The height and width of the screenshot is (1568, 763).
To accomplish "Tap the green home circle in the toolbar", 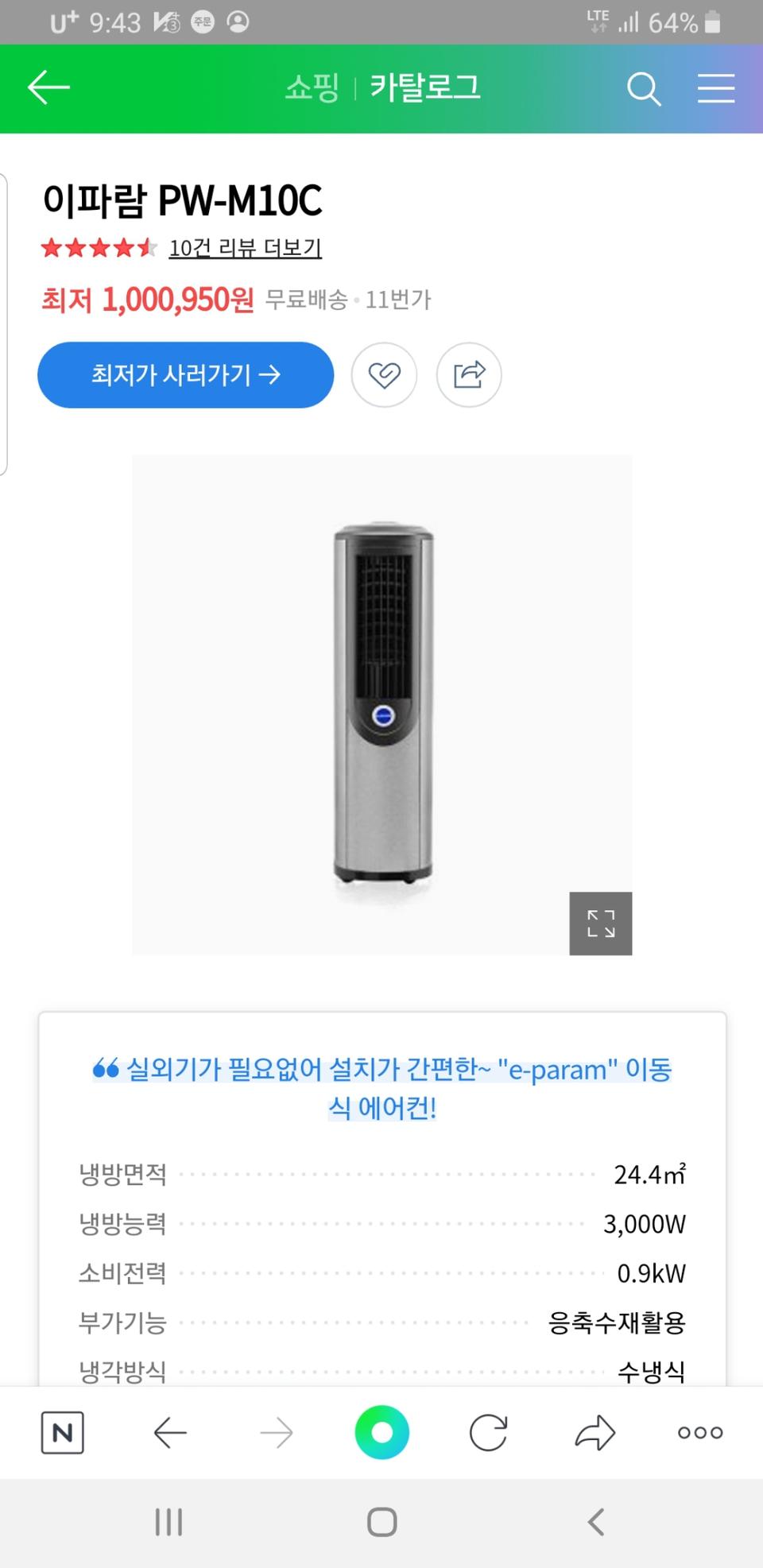I will [x=381, y=1433].
